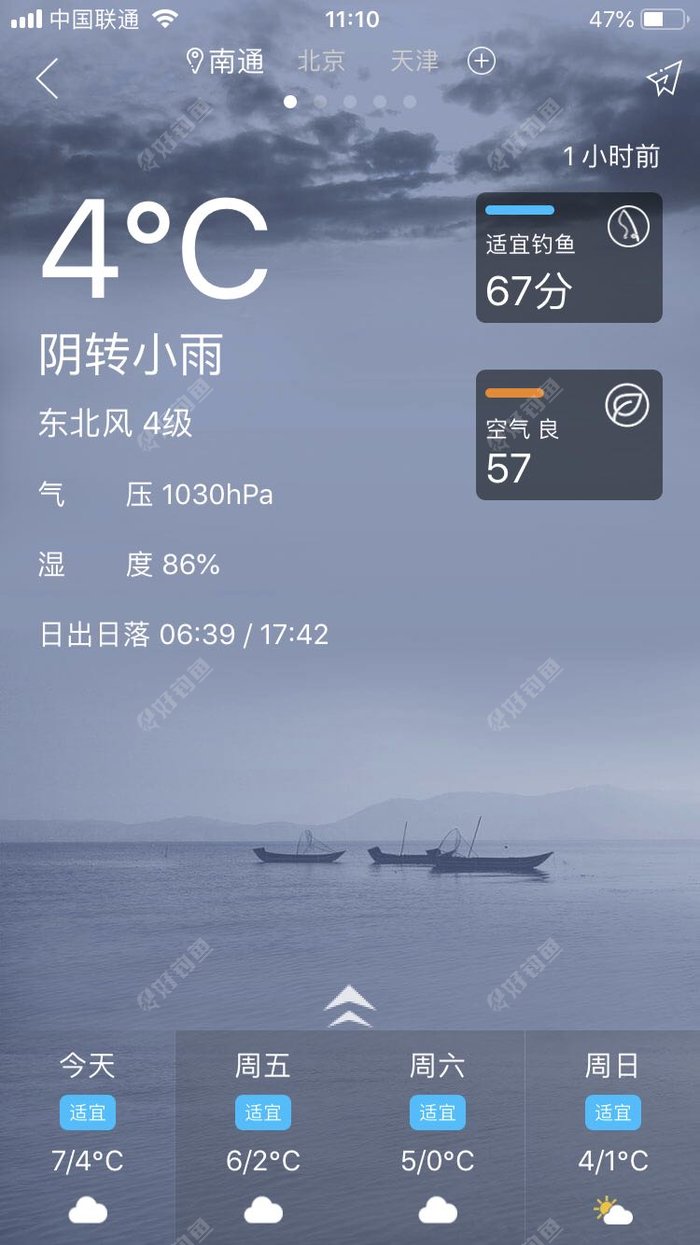This screenshot has width=700, height=1245.
Task: Select the 南通 city tab
Action: click(227, 61)
